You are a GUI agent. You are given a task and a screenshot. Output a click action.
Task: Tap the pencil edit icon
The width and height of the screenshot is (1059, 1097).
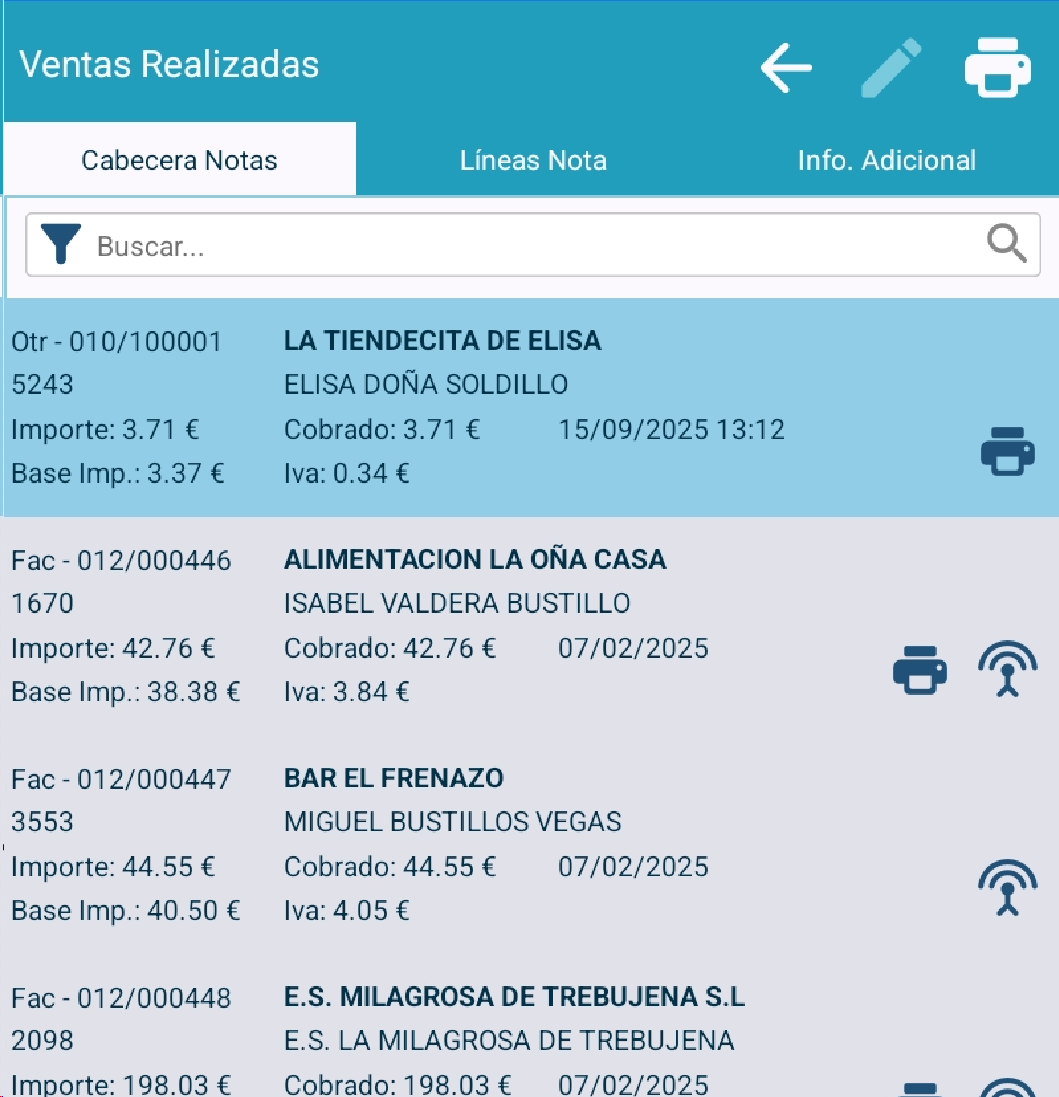tap(891, 67)
